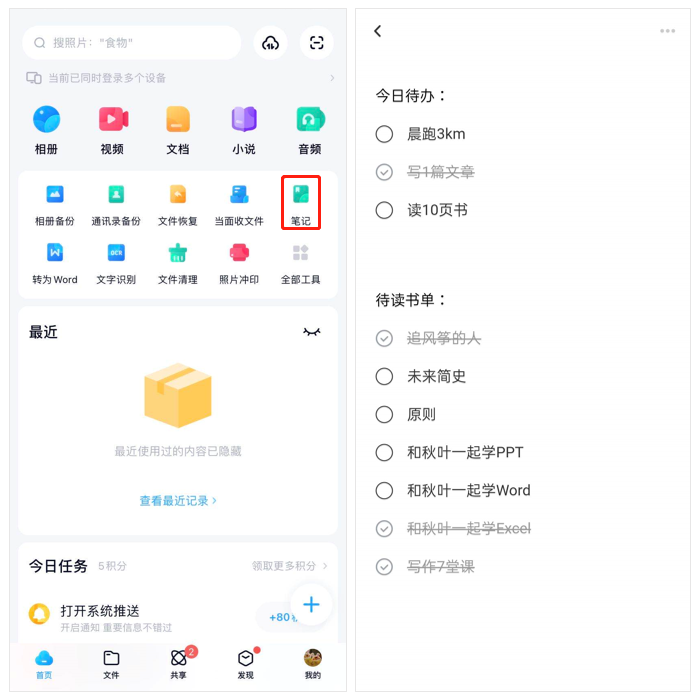699x699 pixels.
Task: Switch to the 文件 tab
Action: [111, 664]
